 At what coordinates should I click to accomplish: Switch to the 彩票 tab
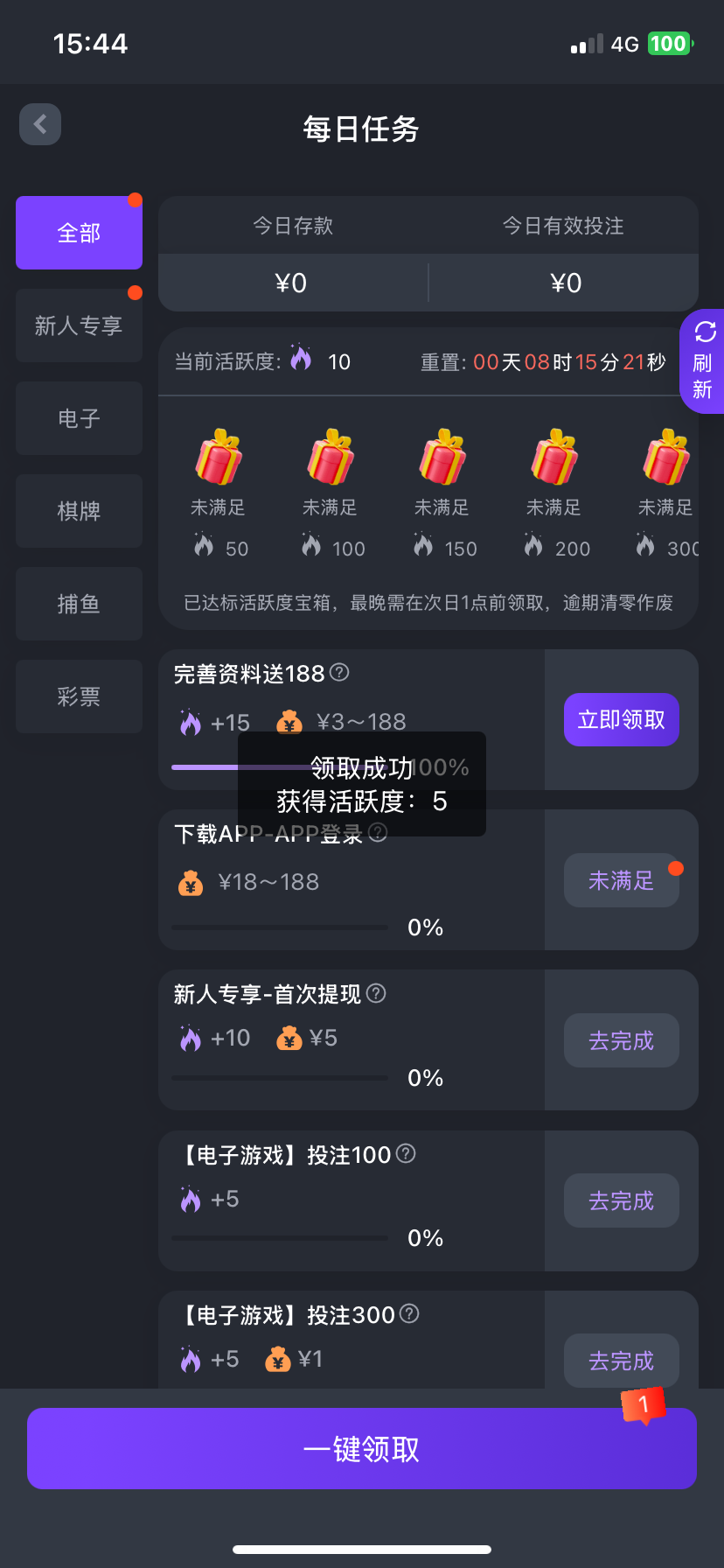(79, 696)
